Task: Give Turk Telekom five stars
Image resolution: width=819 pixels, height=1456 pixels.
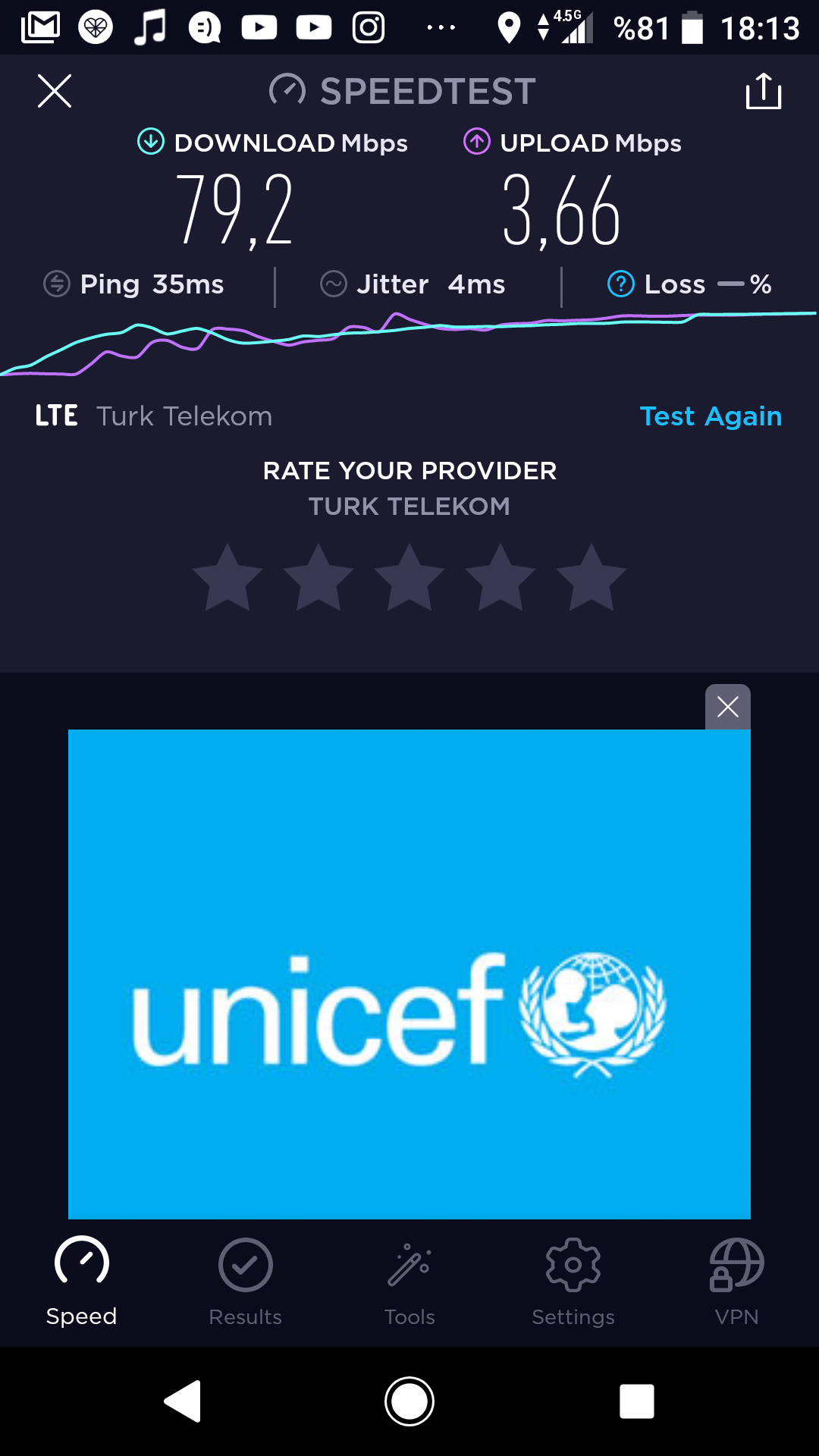Action: point(591,577)
